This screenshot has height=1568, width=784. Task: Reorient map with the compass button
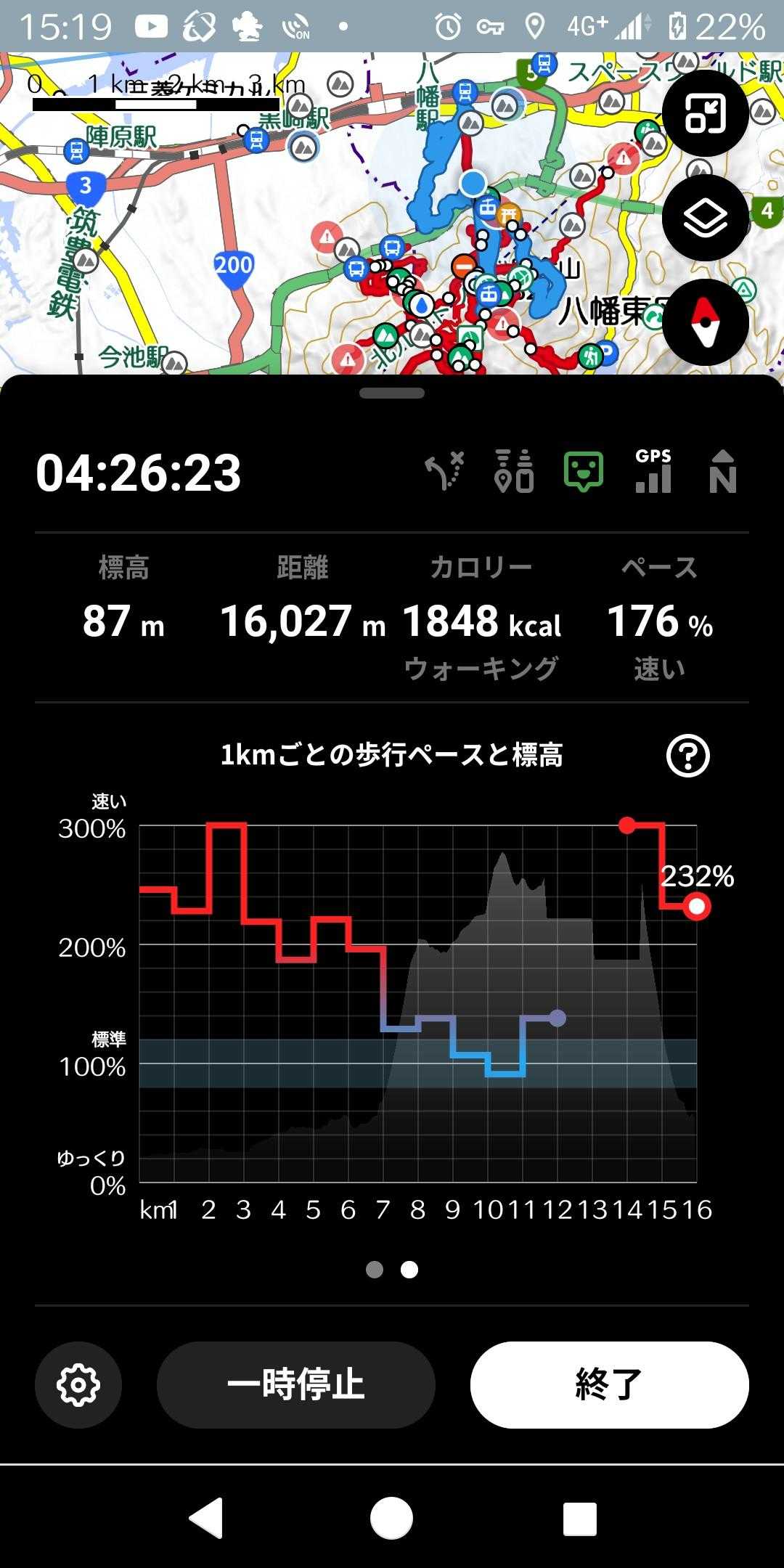point(705,322)
